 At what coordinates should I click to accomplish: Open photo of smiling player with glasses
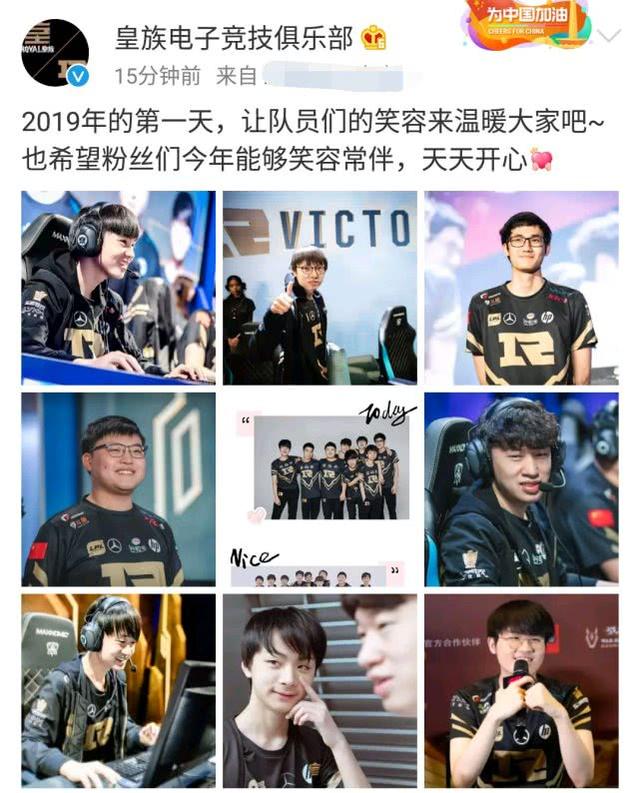(x=118, y=489)
